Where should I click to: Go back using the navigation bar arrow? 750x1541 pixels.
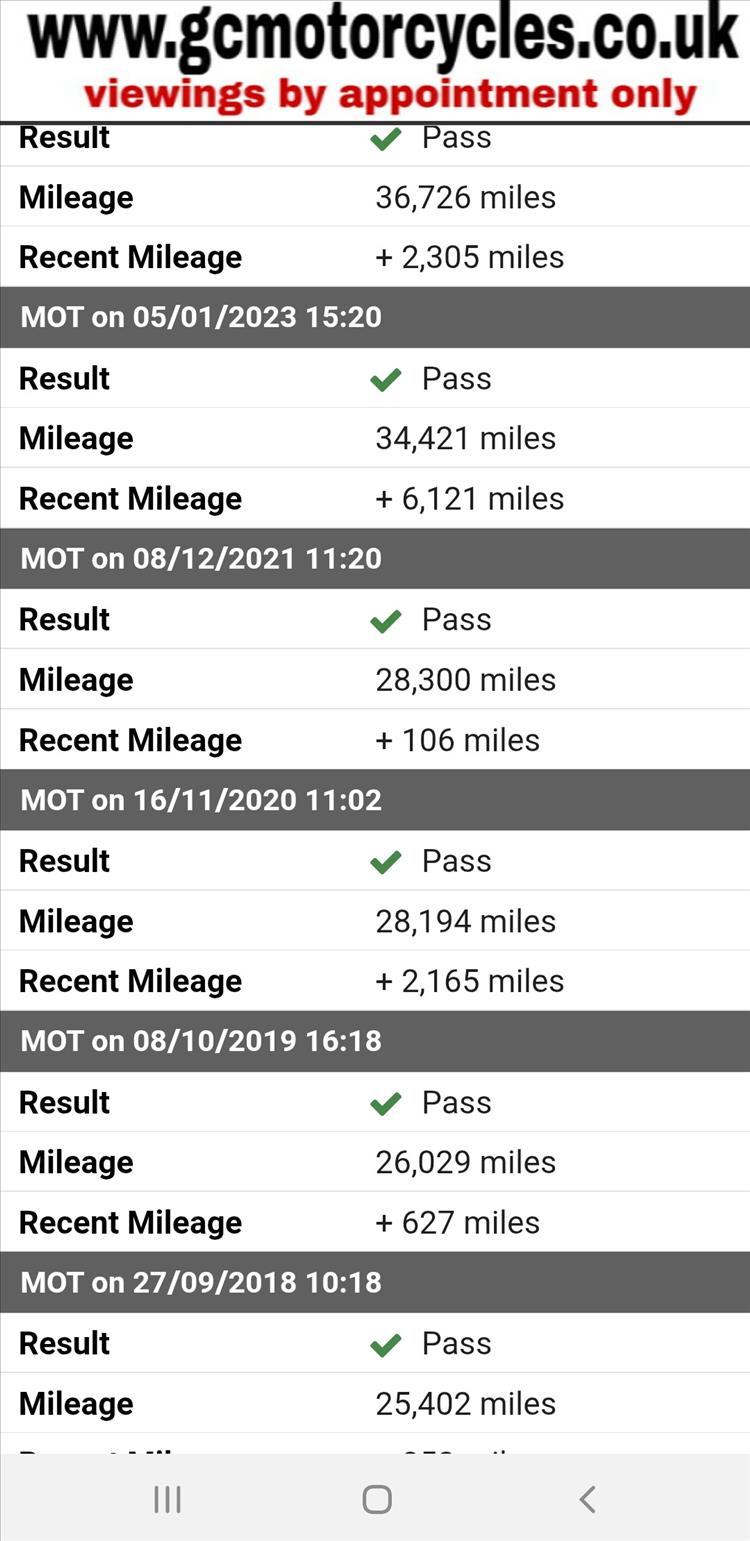click(587, 1498)
